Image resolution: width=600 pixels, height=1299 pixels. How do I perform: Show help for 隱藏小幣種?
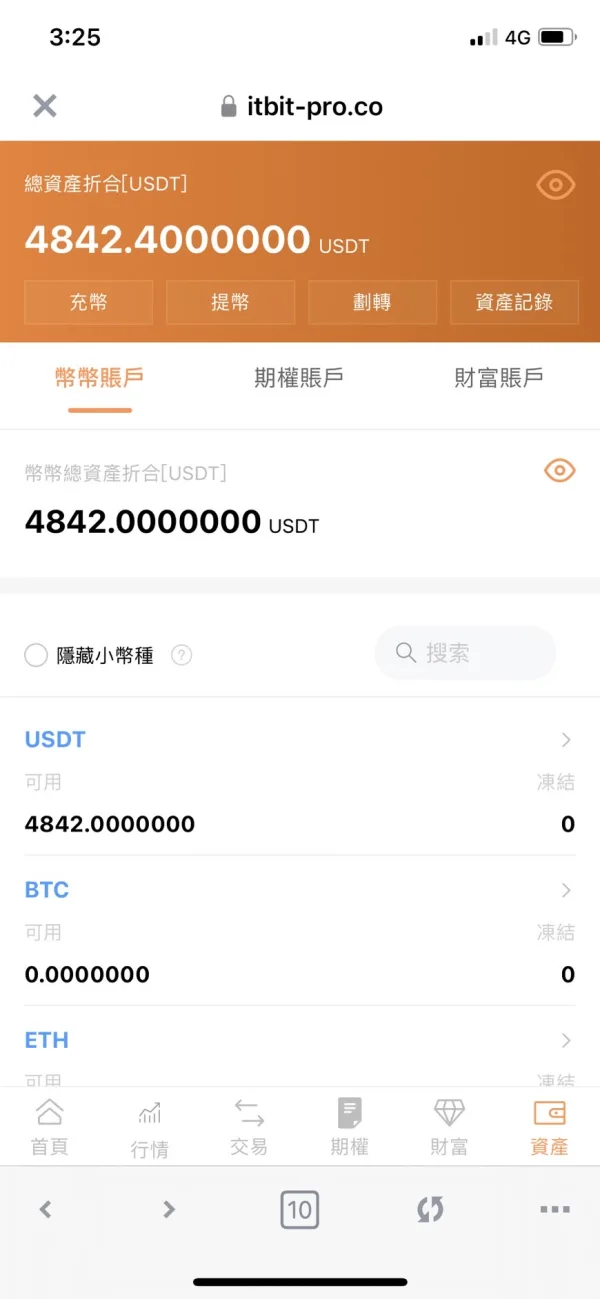181,655
